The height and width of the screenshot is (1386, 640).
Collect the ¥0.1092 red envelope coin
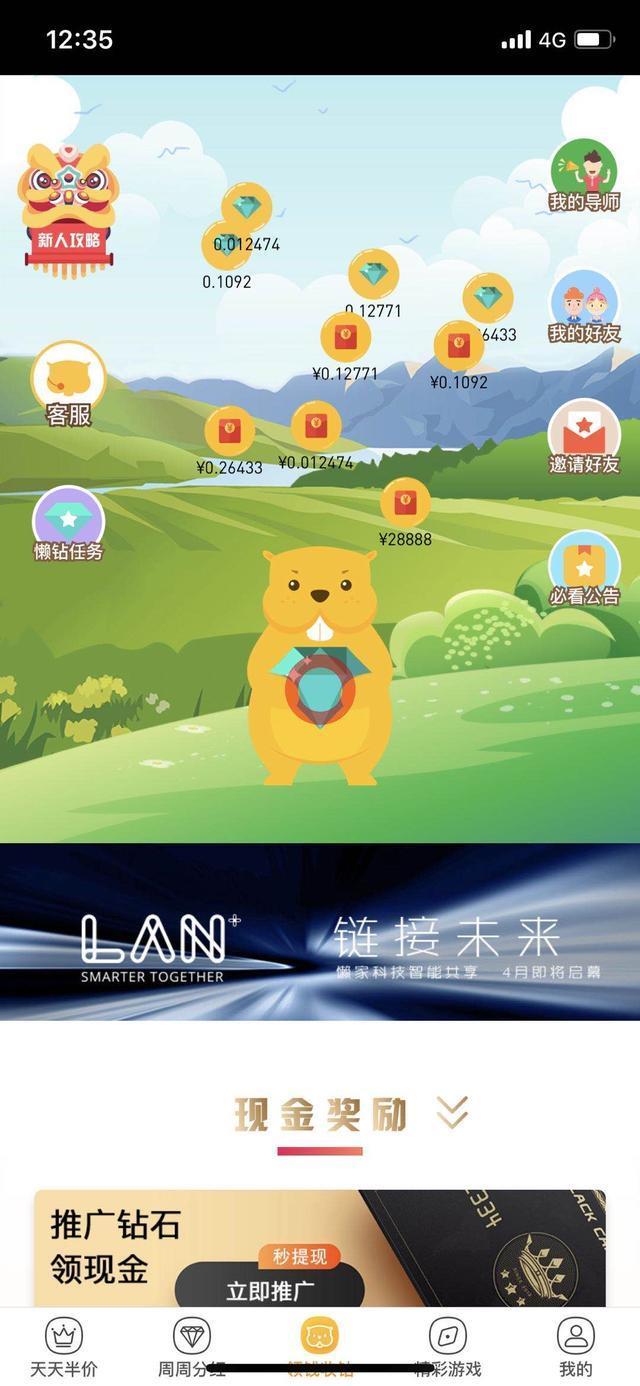point(459,346)
